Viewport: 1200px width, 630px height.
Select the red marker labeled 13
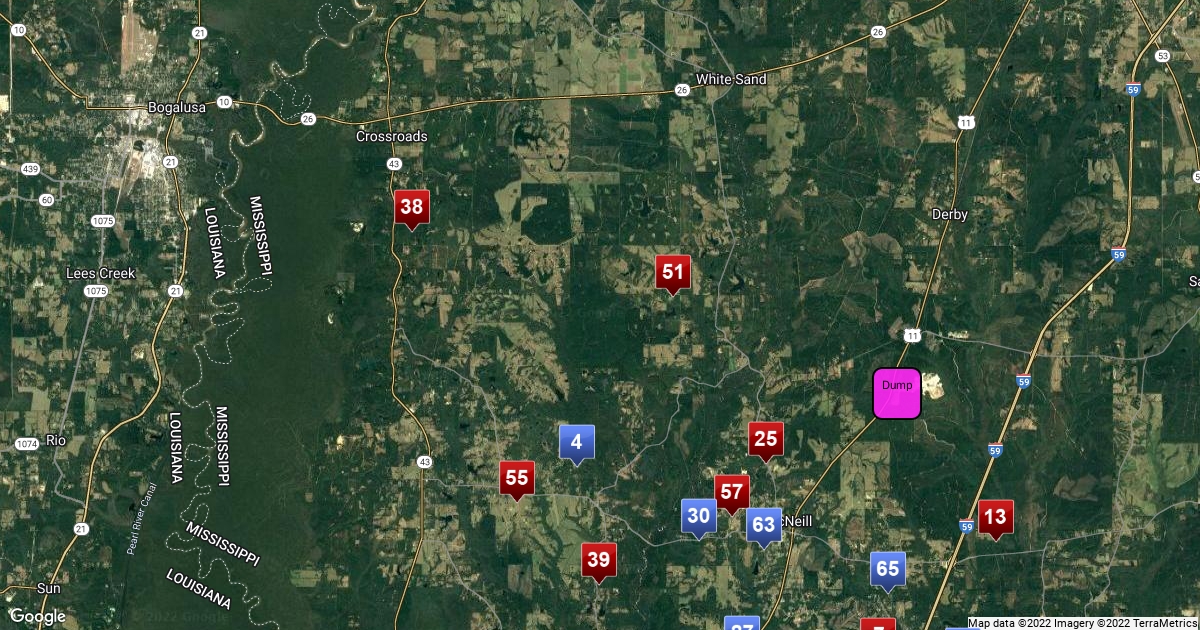coord(996,519)
